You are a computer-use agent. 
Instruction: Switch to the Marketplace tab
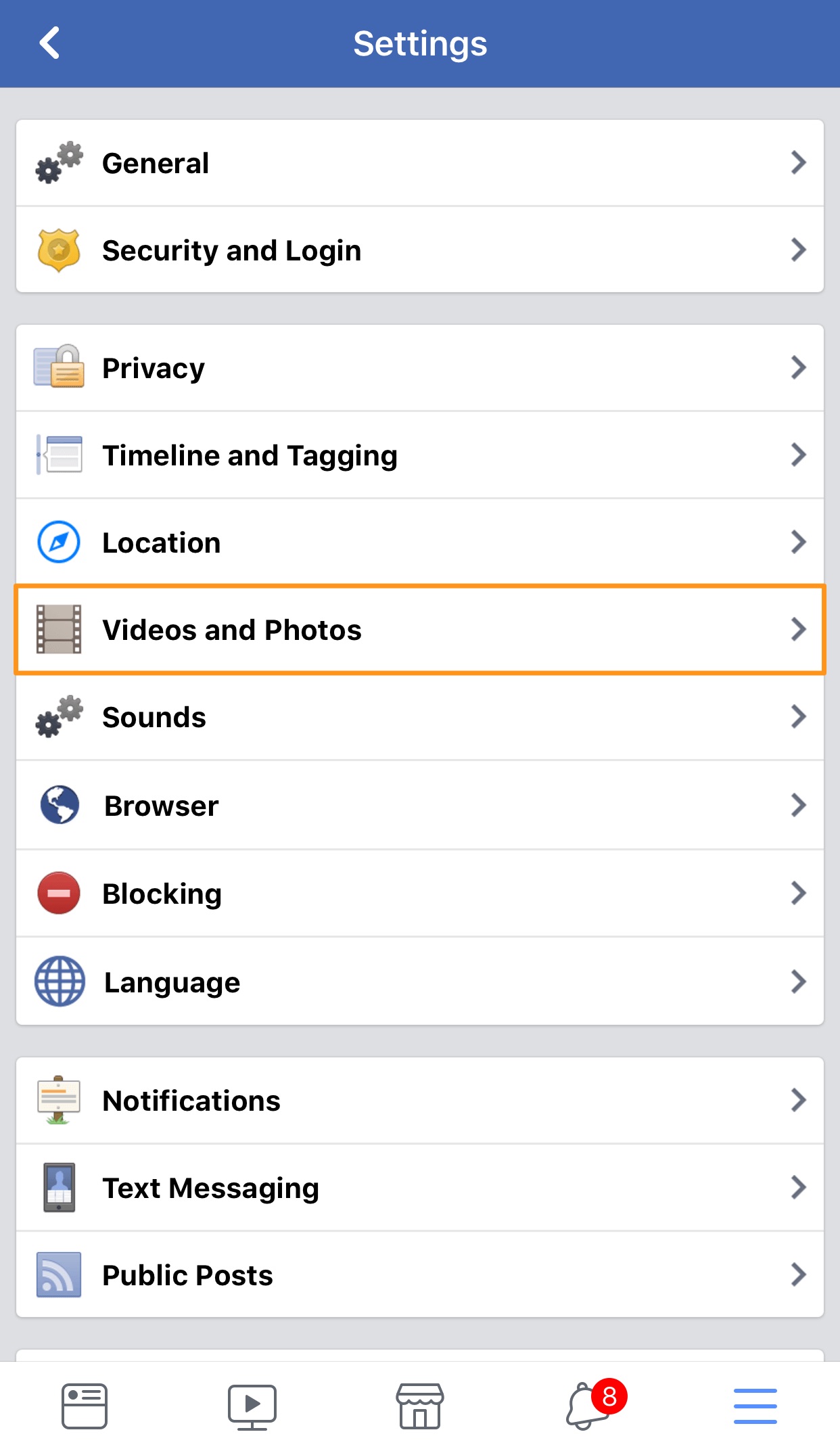[419, 1406]
